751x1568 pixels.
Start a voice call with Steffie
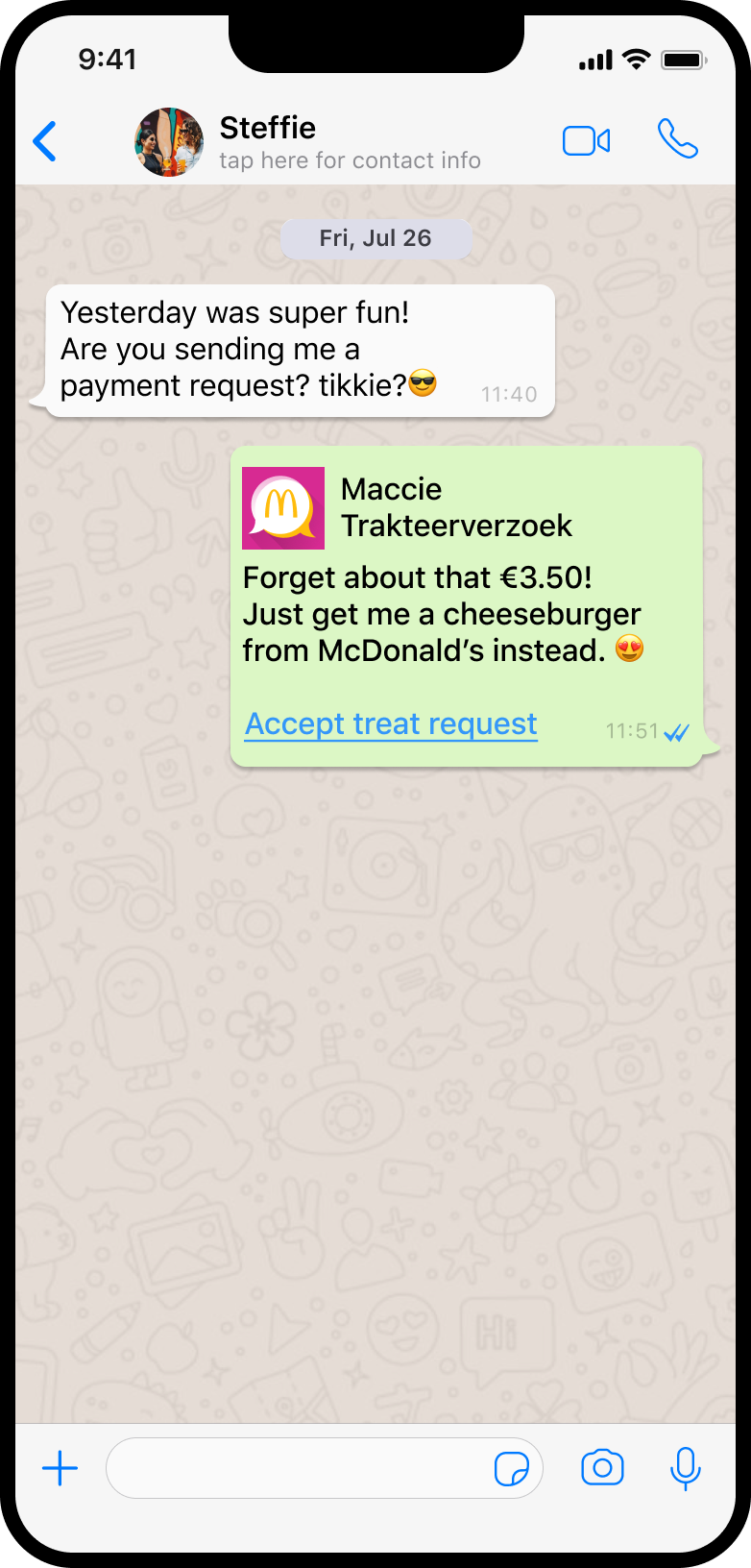(x=677, y=139)
